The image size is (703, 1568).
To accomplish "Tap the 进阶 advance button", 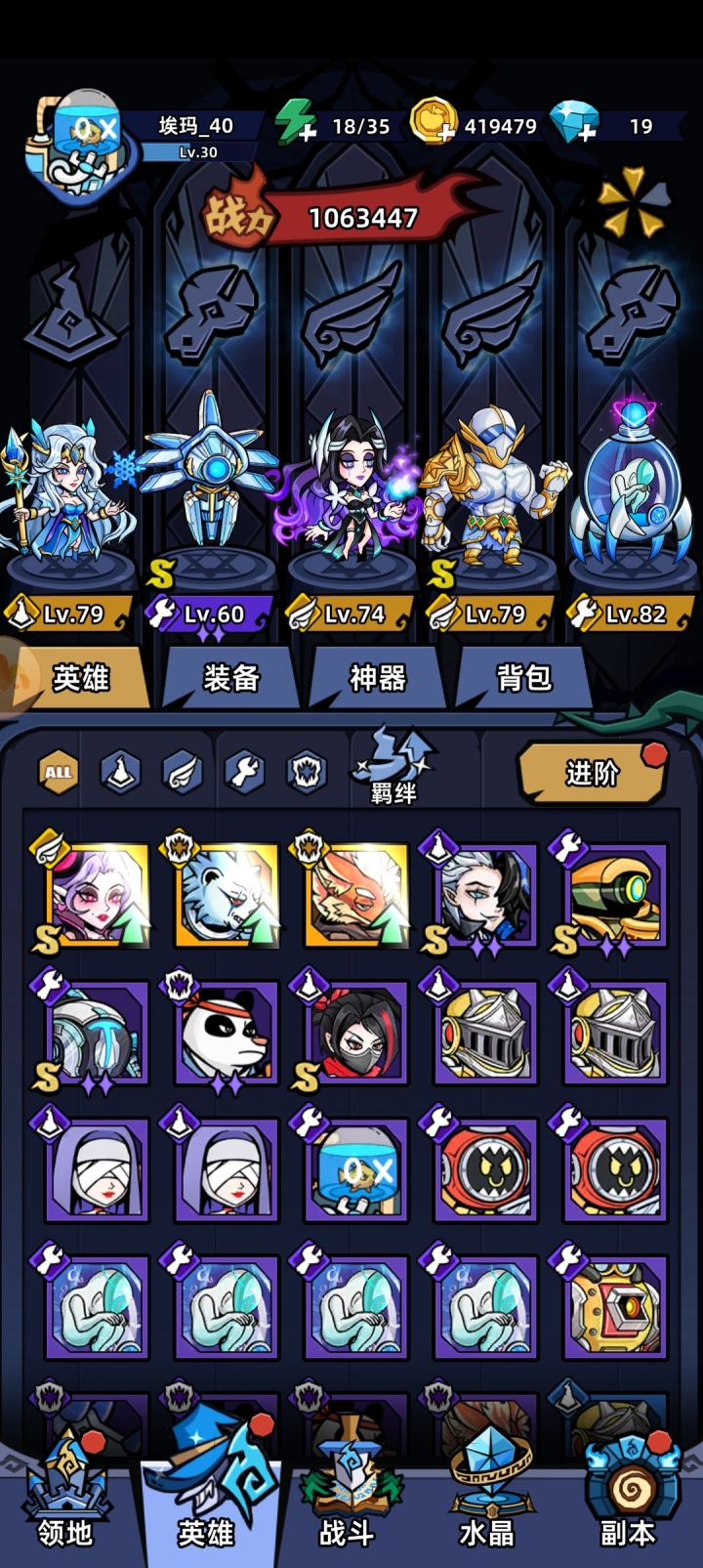I will click(x=591, y=770).
